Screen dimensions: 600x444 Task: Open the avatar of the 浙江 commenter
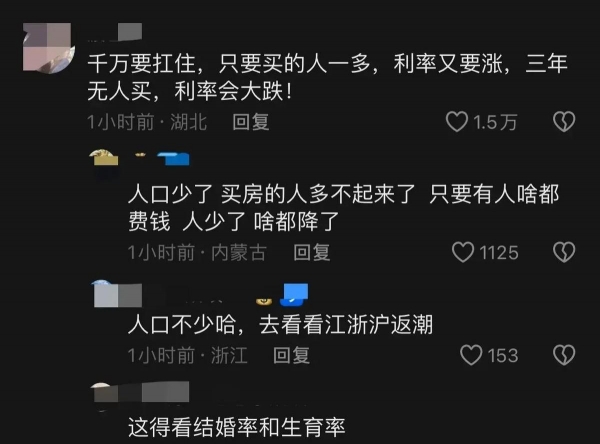click(x=106, y=296)
